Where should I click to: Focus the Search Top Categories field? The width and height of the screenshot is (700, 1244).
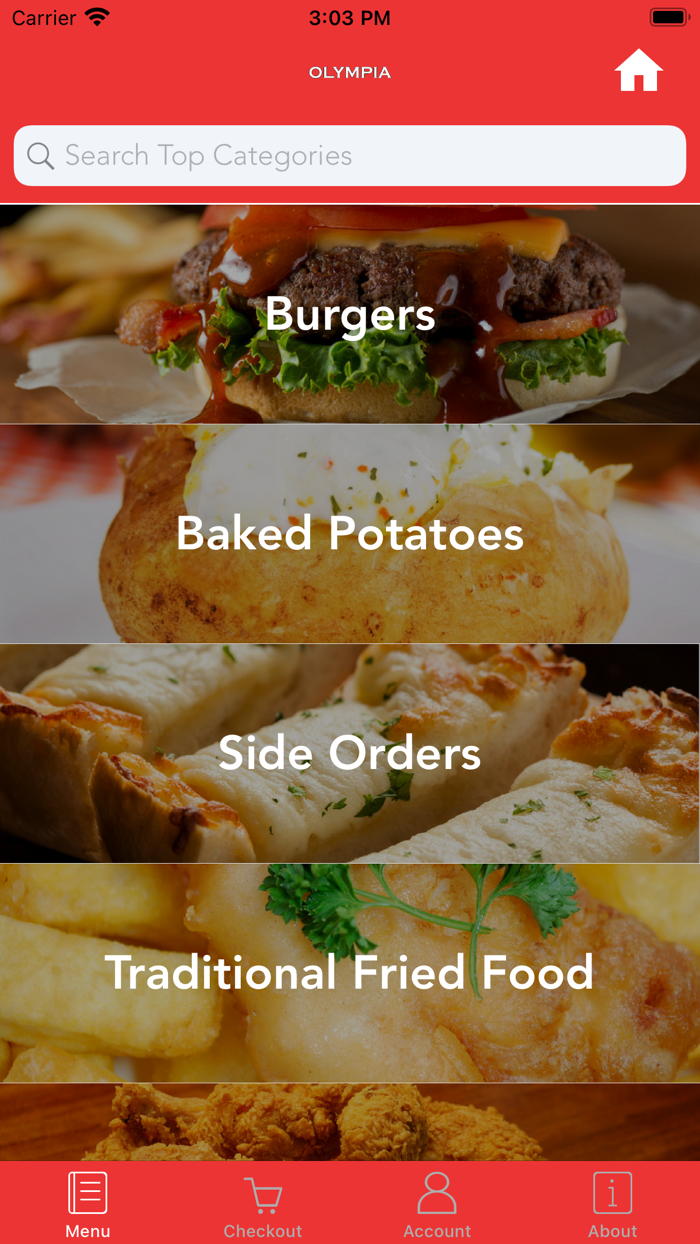[350, 156]
